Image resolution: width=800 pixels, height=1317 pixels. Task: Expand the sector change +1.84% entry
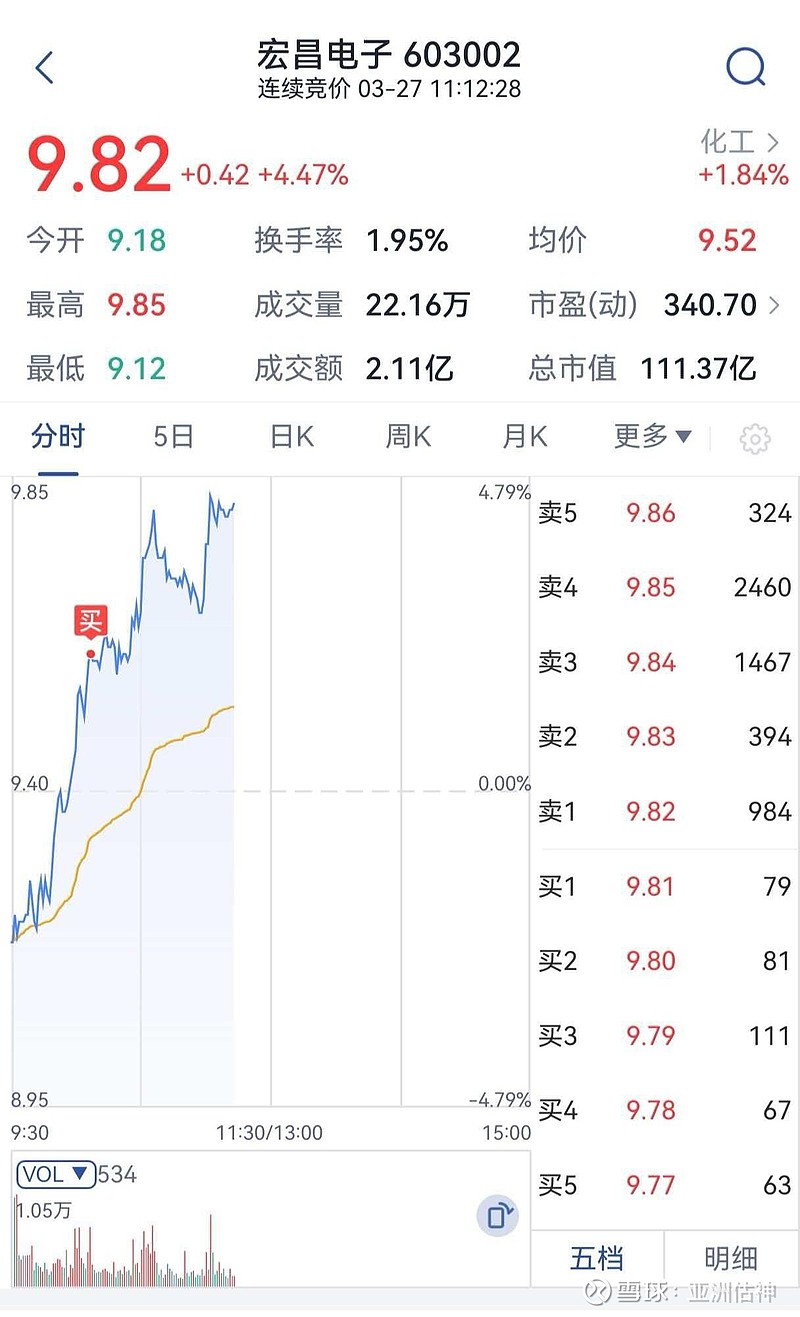(x=744, y=176)
